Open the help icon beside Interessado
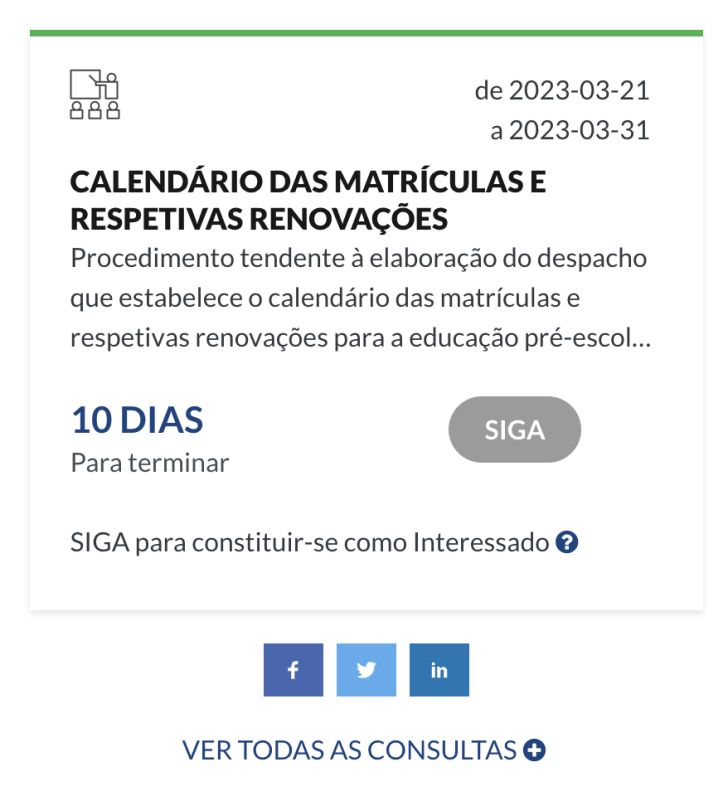 pyautogui.click(x=567, y=543)
